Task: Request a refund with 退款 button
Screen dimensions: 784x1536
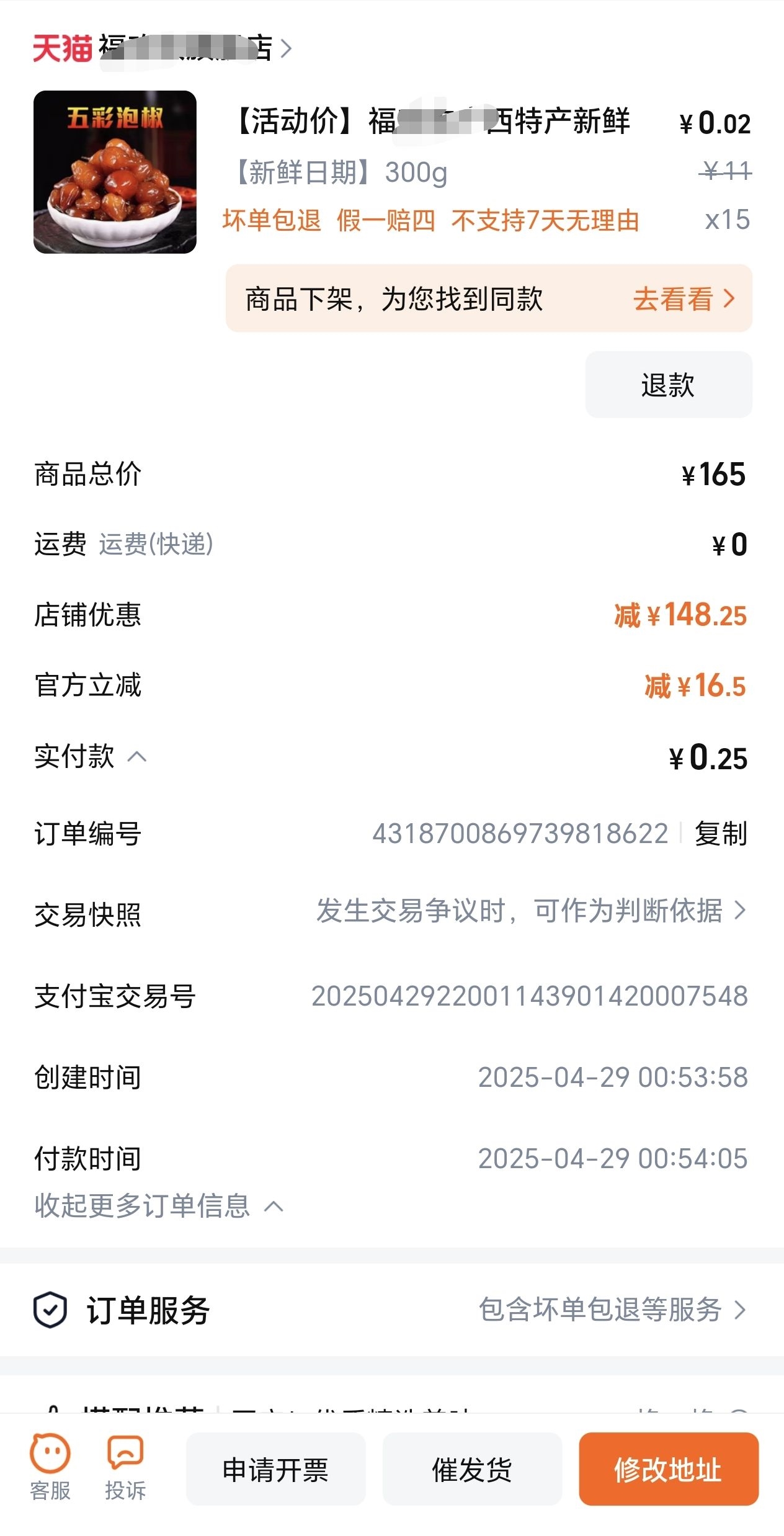Action: click(668, 385)
